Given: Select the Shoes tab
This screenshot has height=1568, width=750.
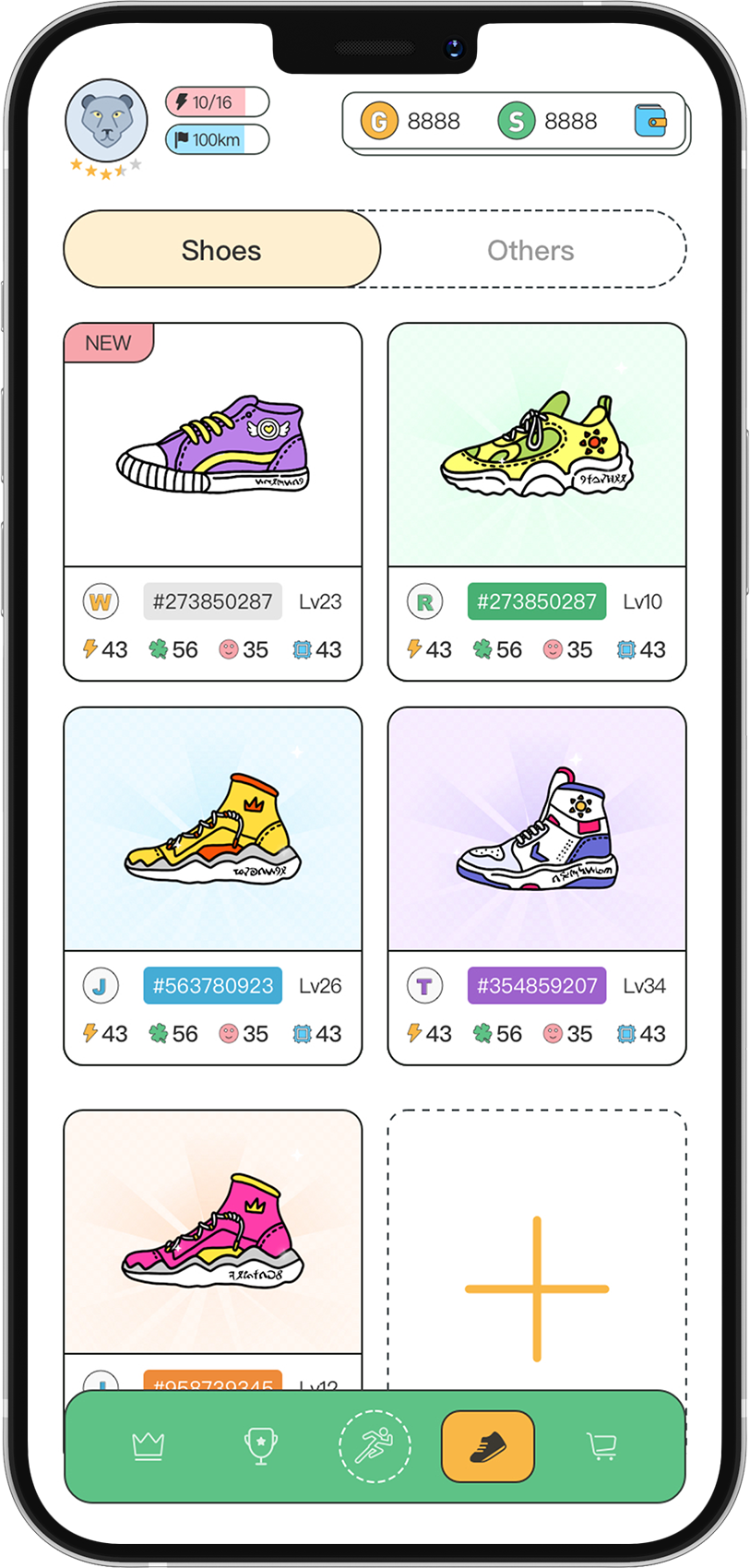Looking at the screenshot, I should click(x=221, y=250).
